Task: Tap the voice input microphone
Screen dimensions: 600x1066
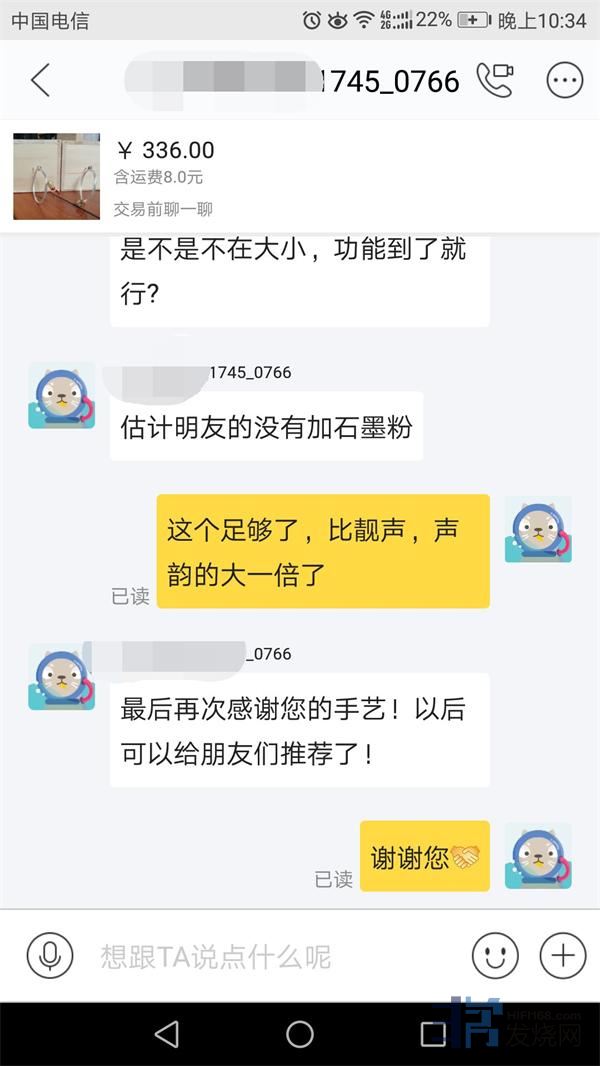Action: (50, 956)
